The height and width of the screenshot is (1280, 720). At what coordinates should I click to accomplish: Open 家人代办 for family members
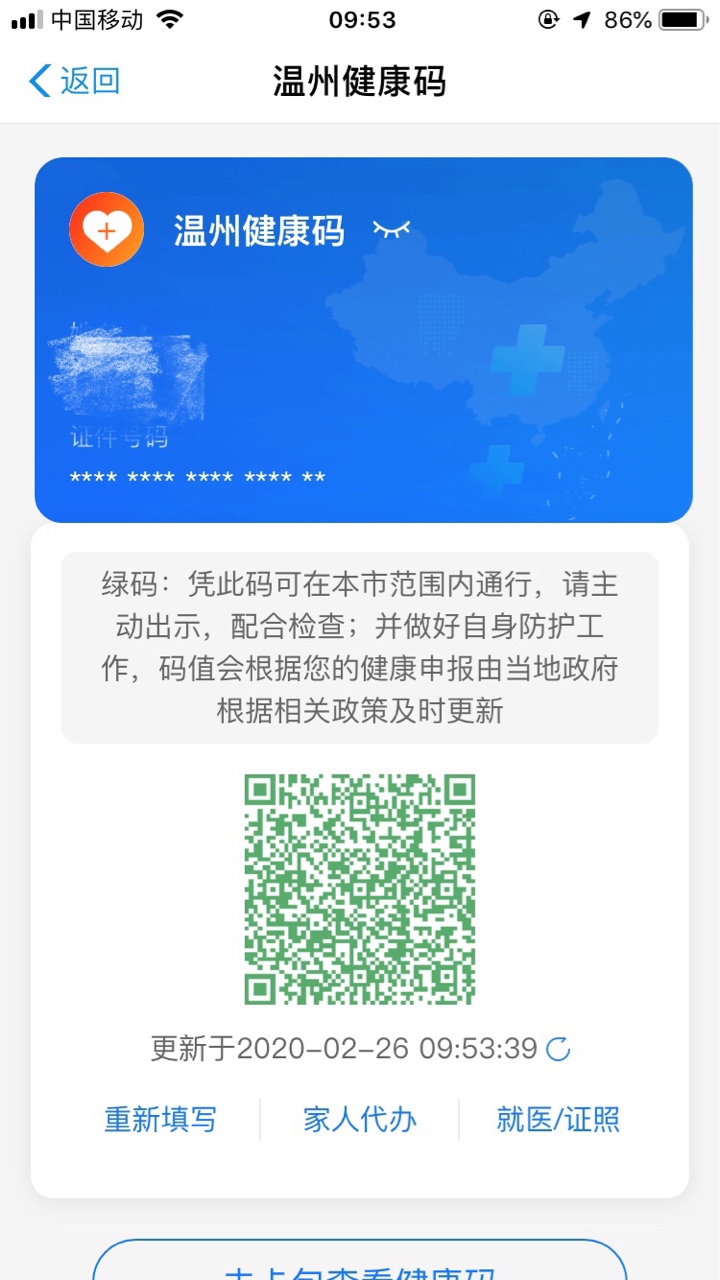pyautogui.click(x=359, y=1119)
